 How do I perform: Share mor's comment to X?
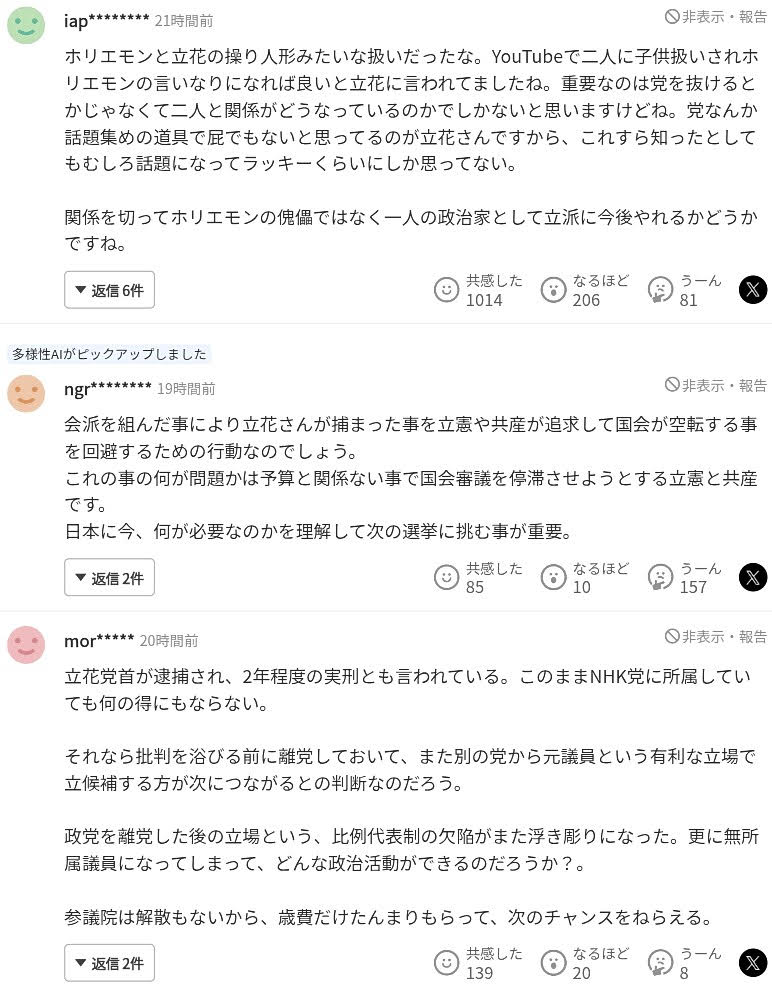point(753,963)
